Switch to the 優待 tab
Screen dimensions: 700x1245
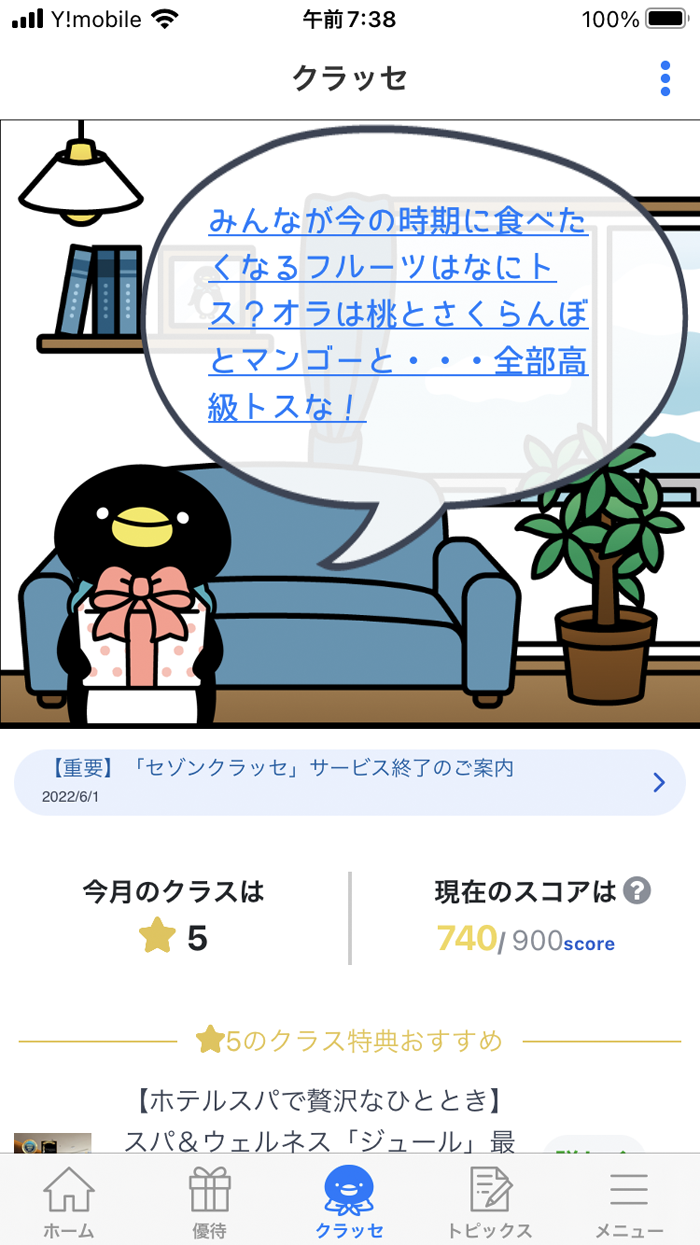point(209,1202)
